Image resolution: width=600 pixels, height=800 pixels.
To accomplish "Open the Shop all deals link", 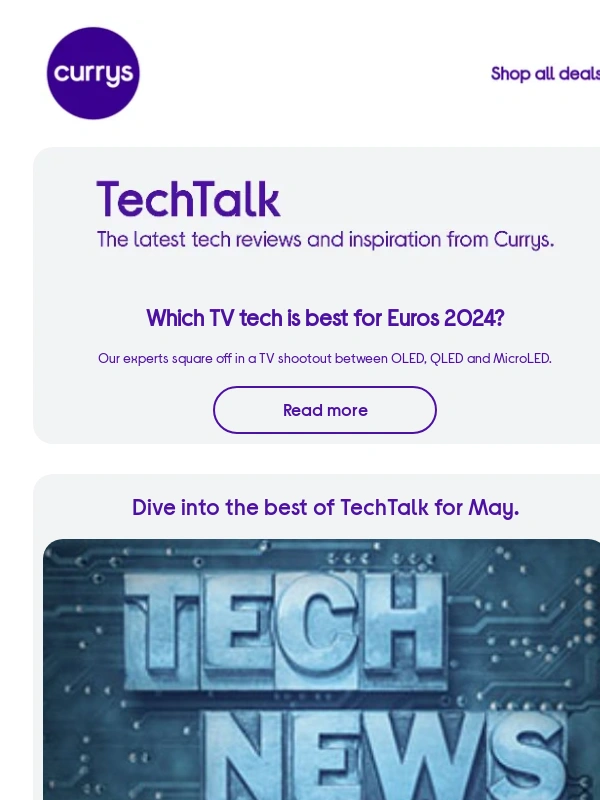I will coord(545,74).
